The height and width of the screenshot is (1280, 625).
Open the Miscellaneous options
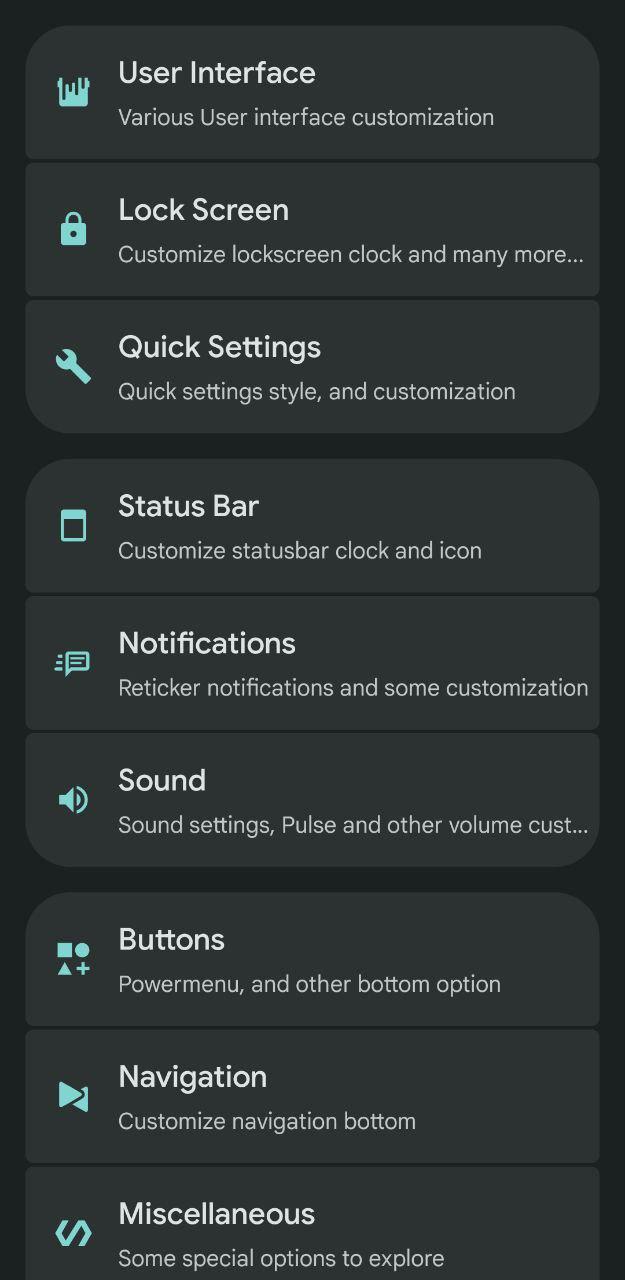click(x=312, y=1224)
